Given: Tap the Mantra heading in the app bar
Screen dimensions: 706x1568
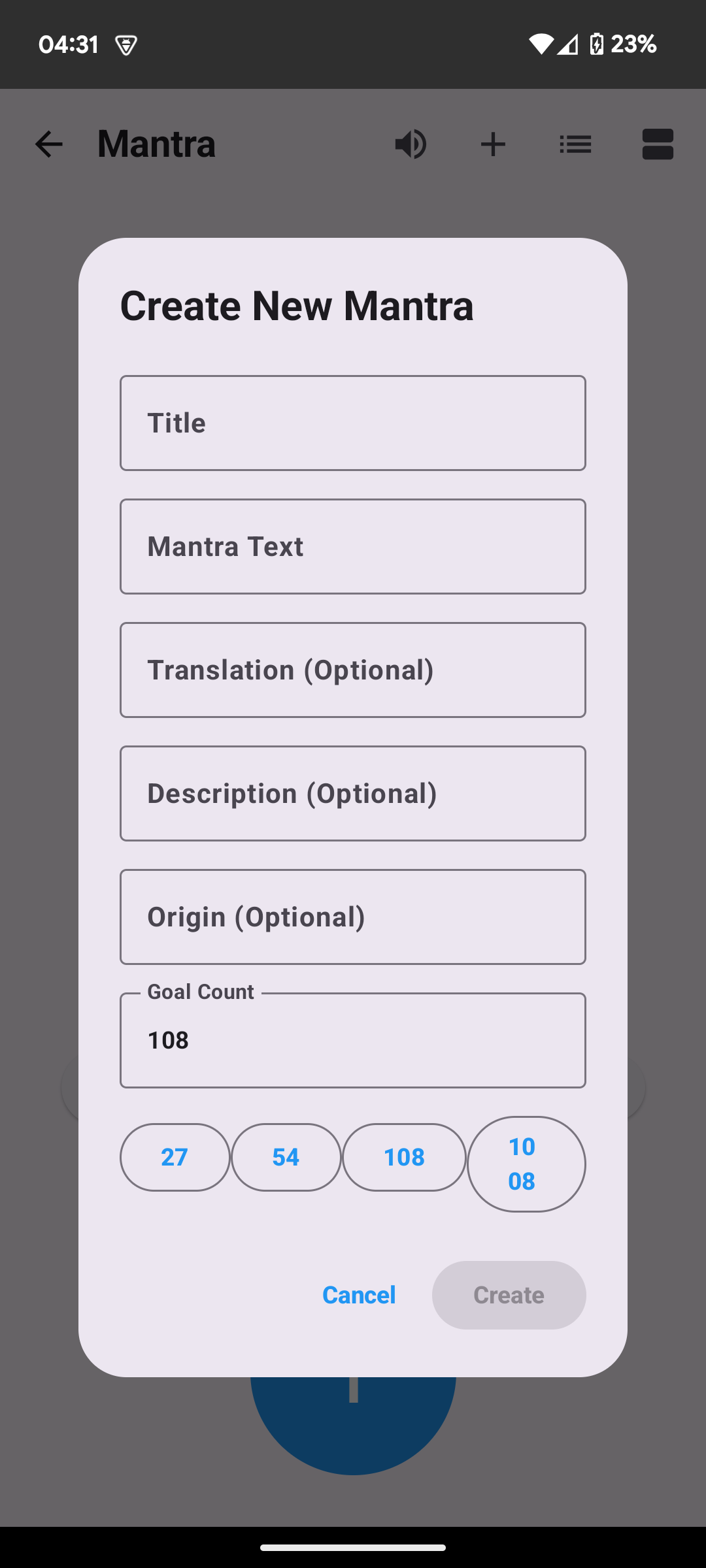Looking at the screenshot, I should [x=156, y=144].
